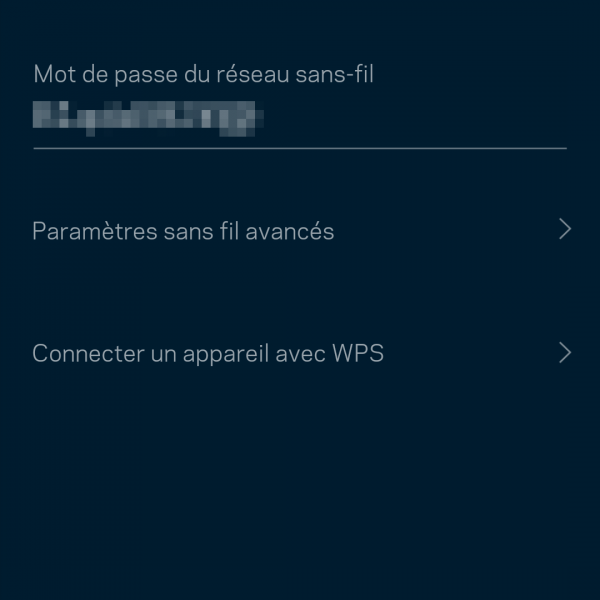
Task: Open Connecter un appareil avec WPS
Action: click(x=300, y=353)
